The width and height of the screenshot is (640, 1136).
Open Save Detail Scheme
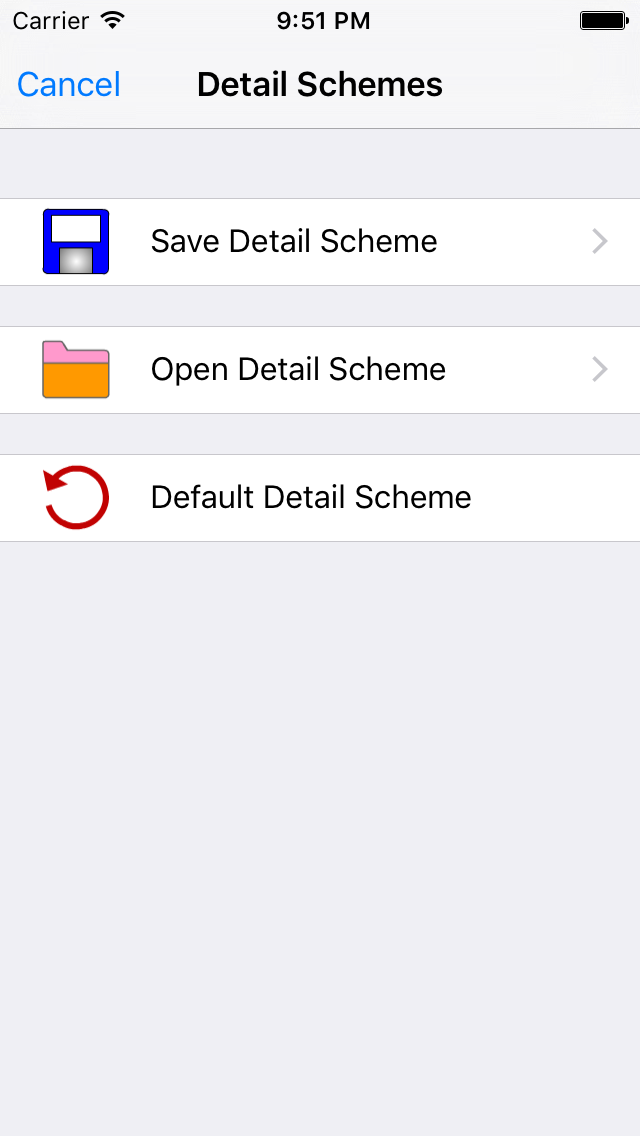click(x=320, y=242)
